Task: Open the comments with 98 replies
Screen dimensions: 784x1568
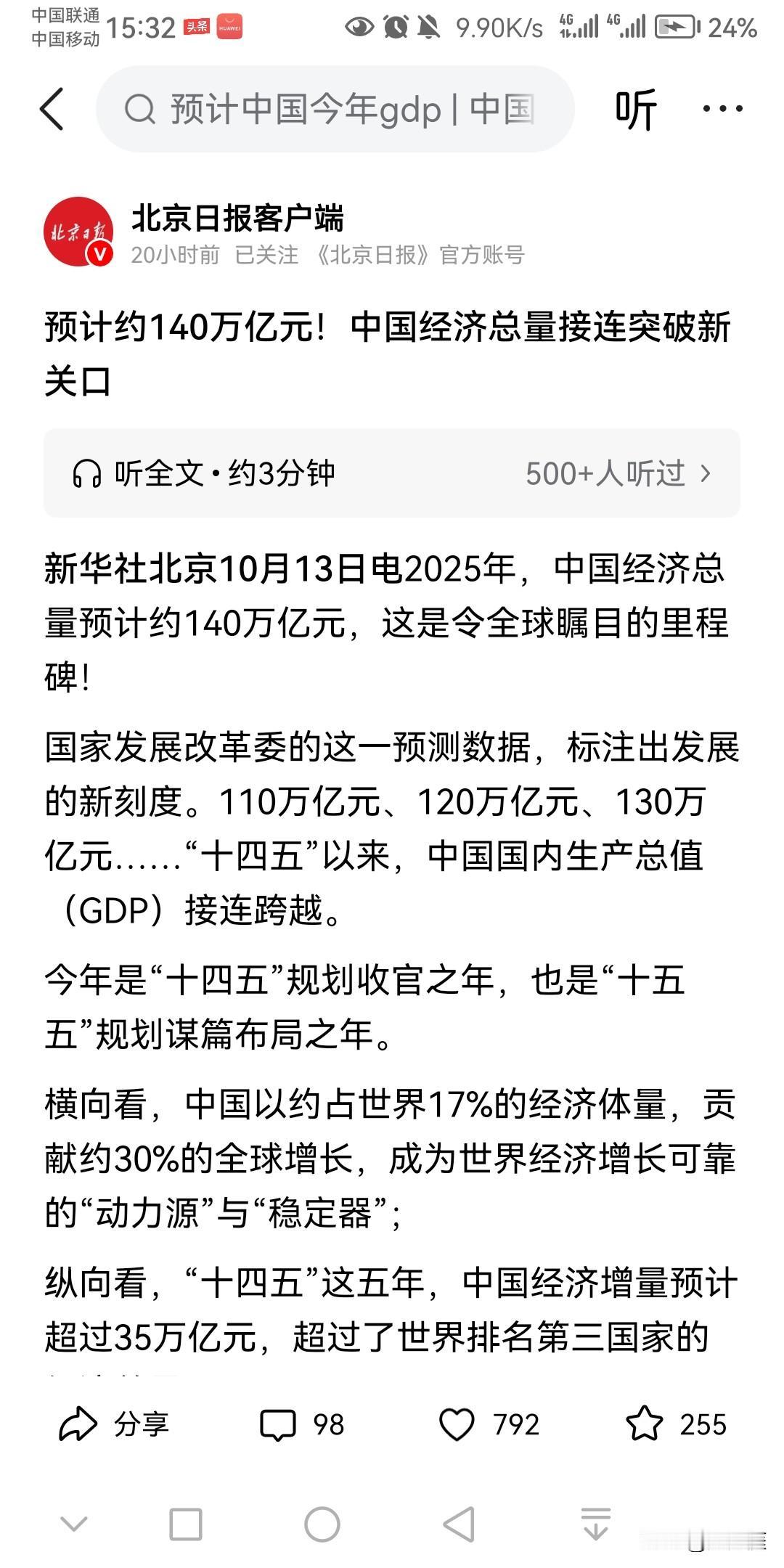Action: click(302, 1424)
